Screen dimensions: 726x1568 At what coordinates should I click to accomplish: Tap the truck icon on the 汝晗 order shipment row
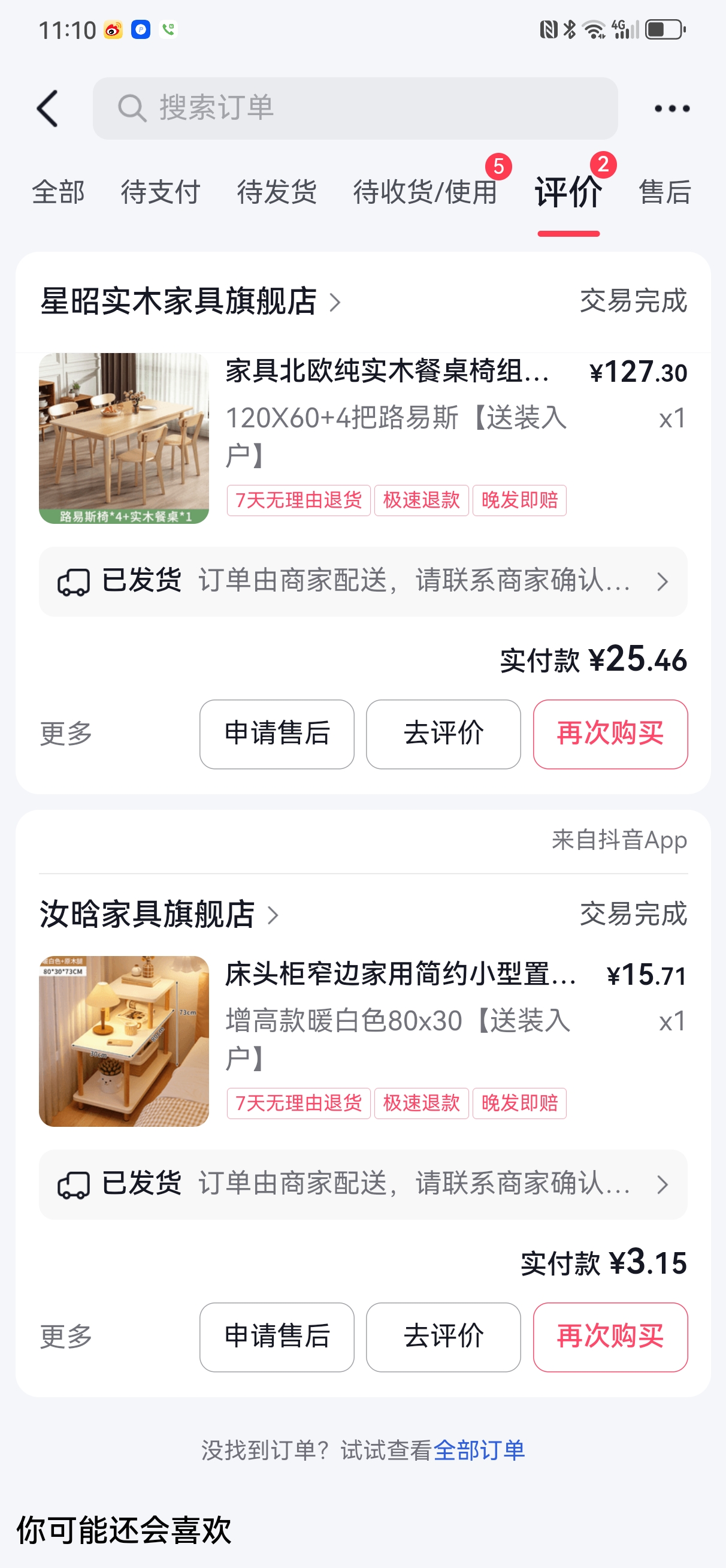[x=74, y=1183]
